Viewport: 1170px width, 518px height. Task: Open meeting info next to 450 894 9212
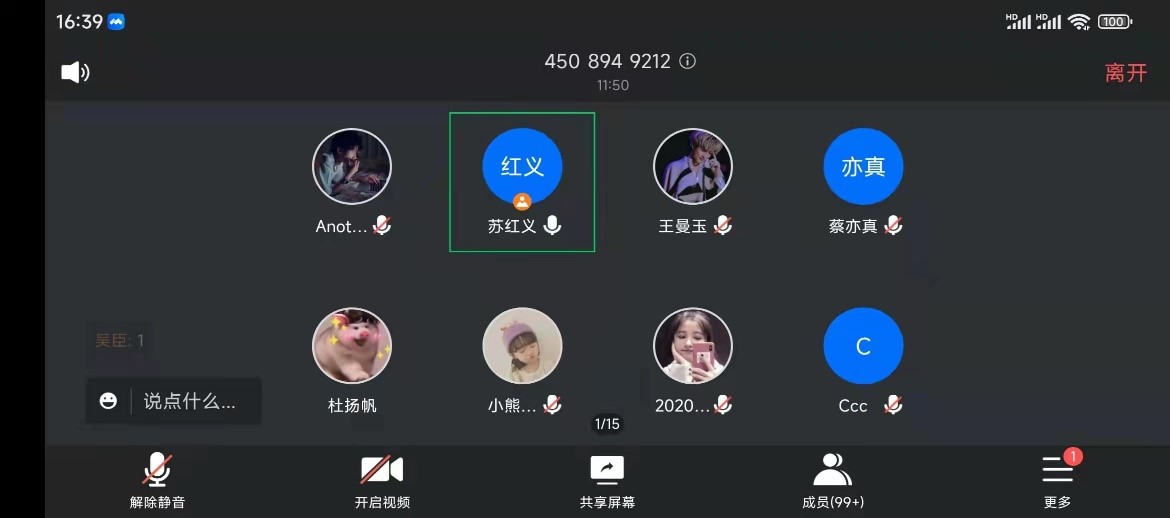687,61
